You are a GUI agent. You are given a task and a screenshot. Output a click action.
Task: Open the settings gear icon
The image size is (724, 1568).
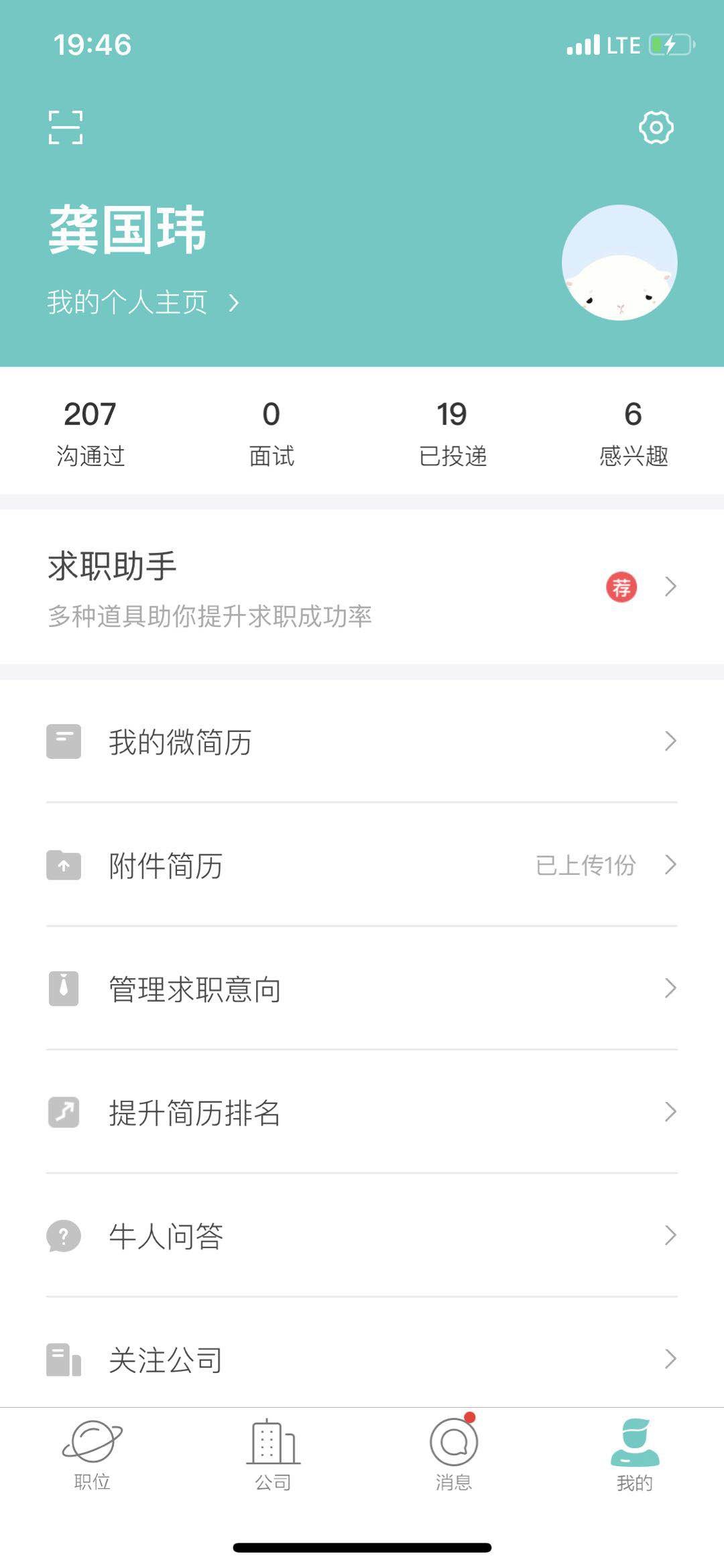(x=656, y=127)
